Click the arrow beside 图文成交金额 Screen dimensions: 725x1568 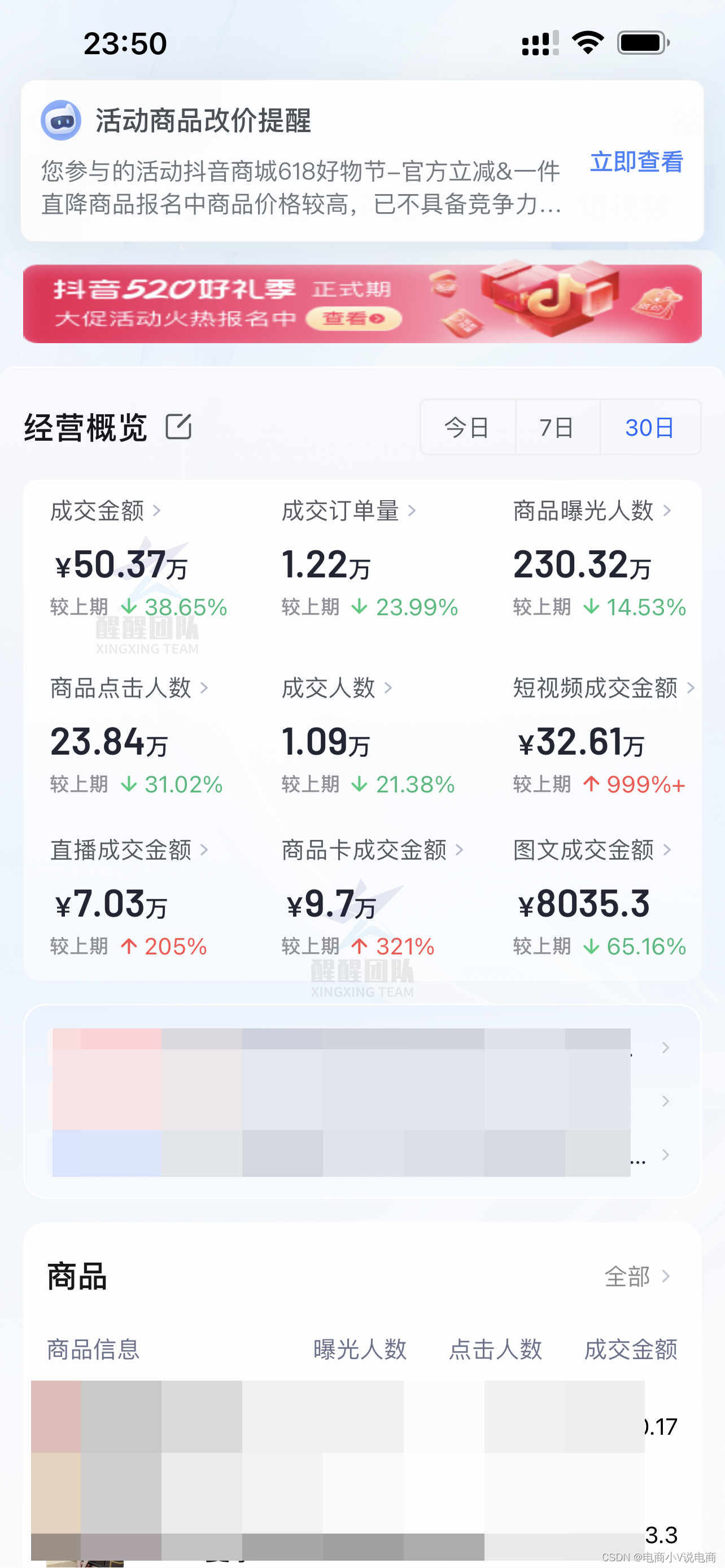point(667,851)
